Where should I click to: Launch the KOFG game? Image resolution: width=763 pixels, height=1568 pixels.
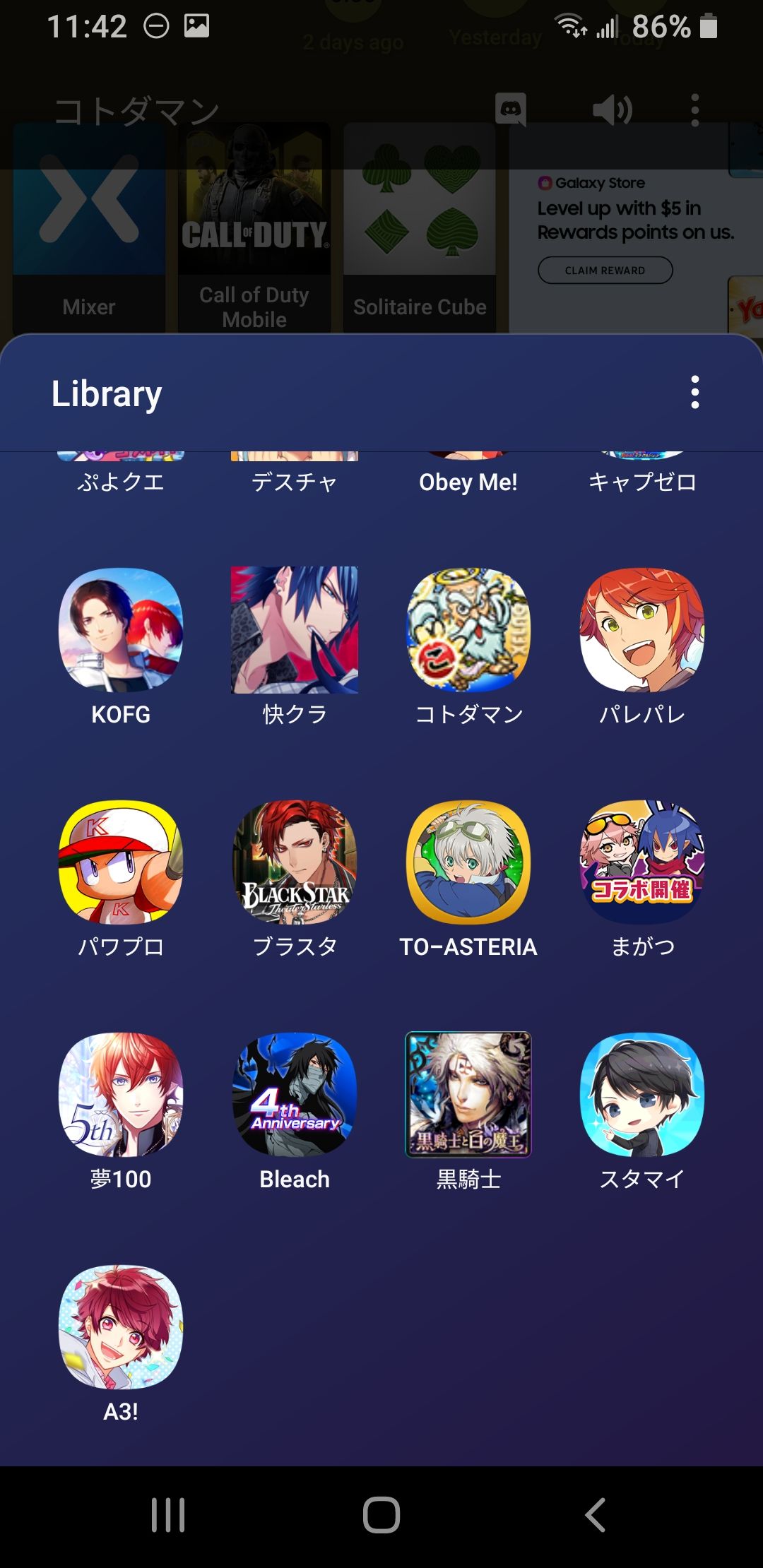[x=121, y=630]
